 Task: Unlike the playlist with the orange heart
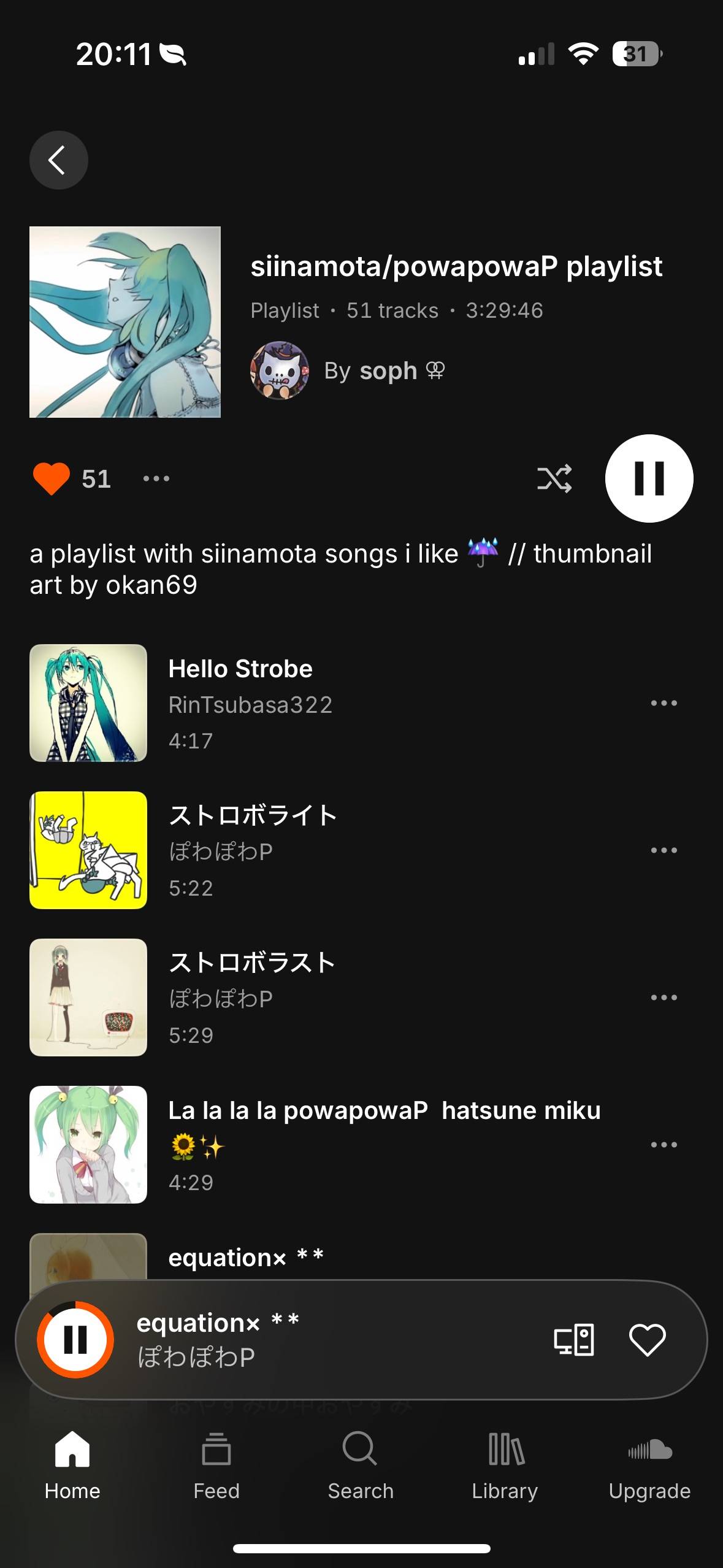click(52, 478)
